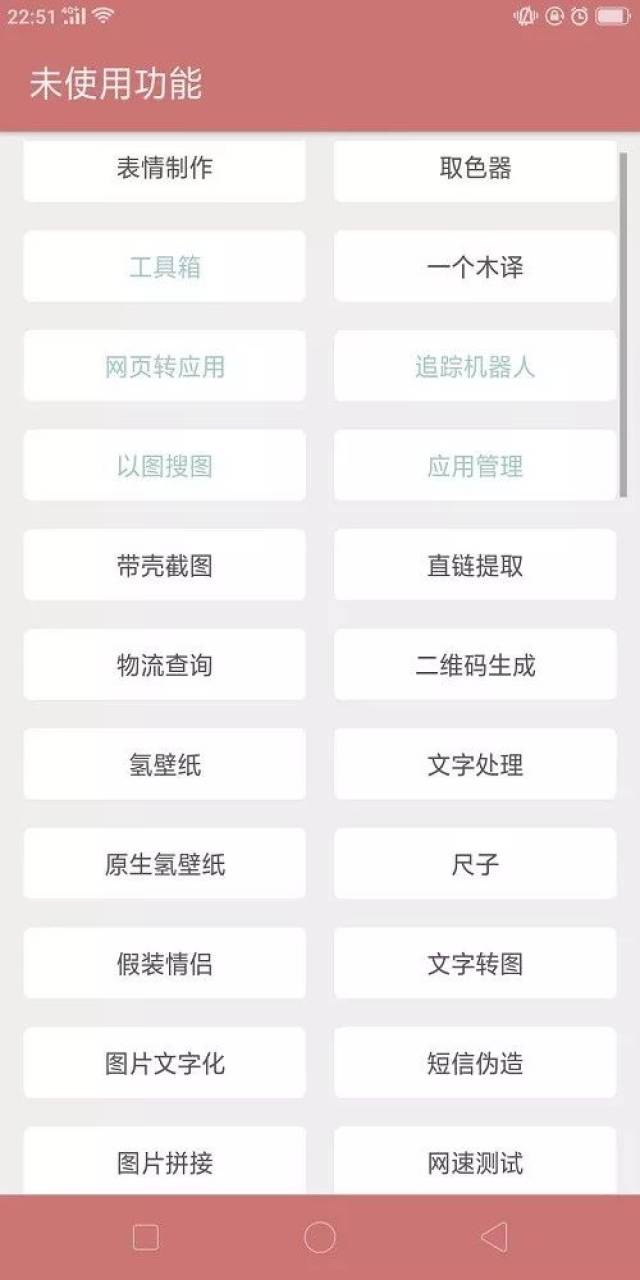Check 物流查询 tracking
Image resolution: width=640 pixels, height=1280 pixels.
[x=164, y=665]
